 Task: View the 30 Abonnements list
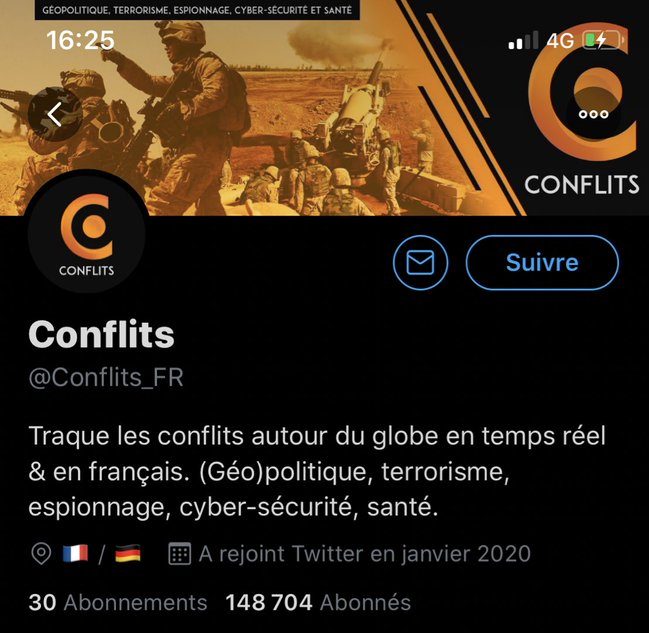pyautogui.click(x=118, y=602)
